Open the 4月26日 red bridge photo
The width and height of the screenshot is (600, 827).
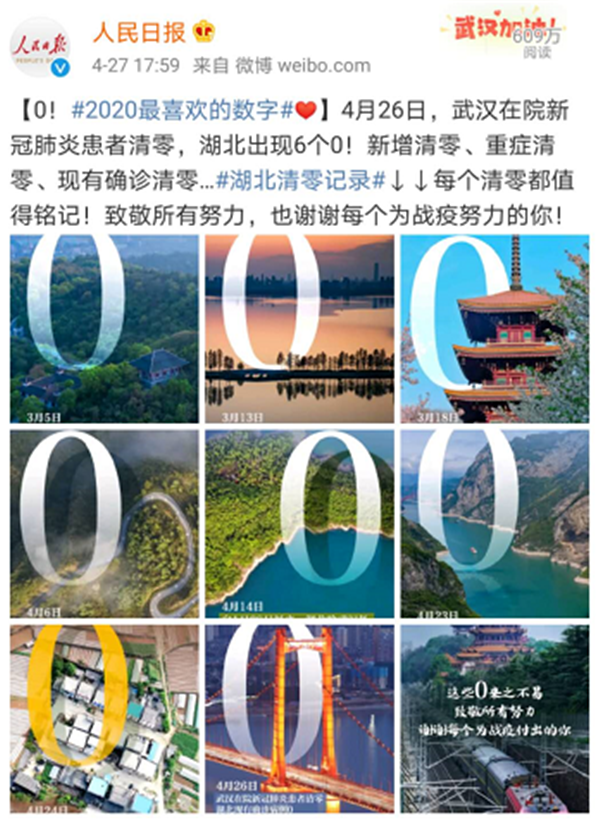click(299, 718)
